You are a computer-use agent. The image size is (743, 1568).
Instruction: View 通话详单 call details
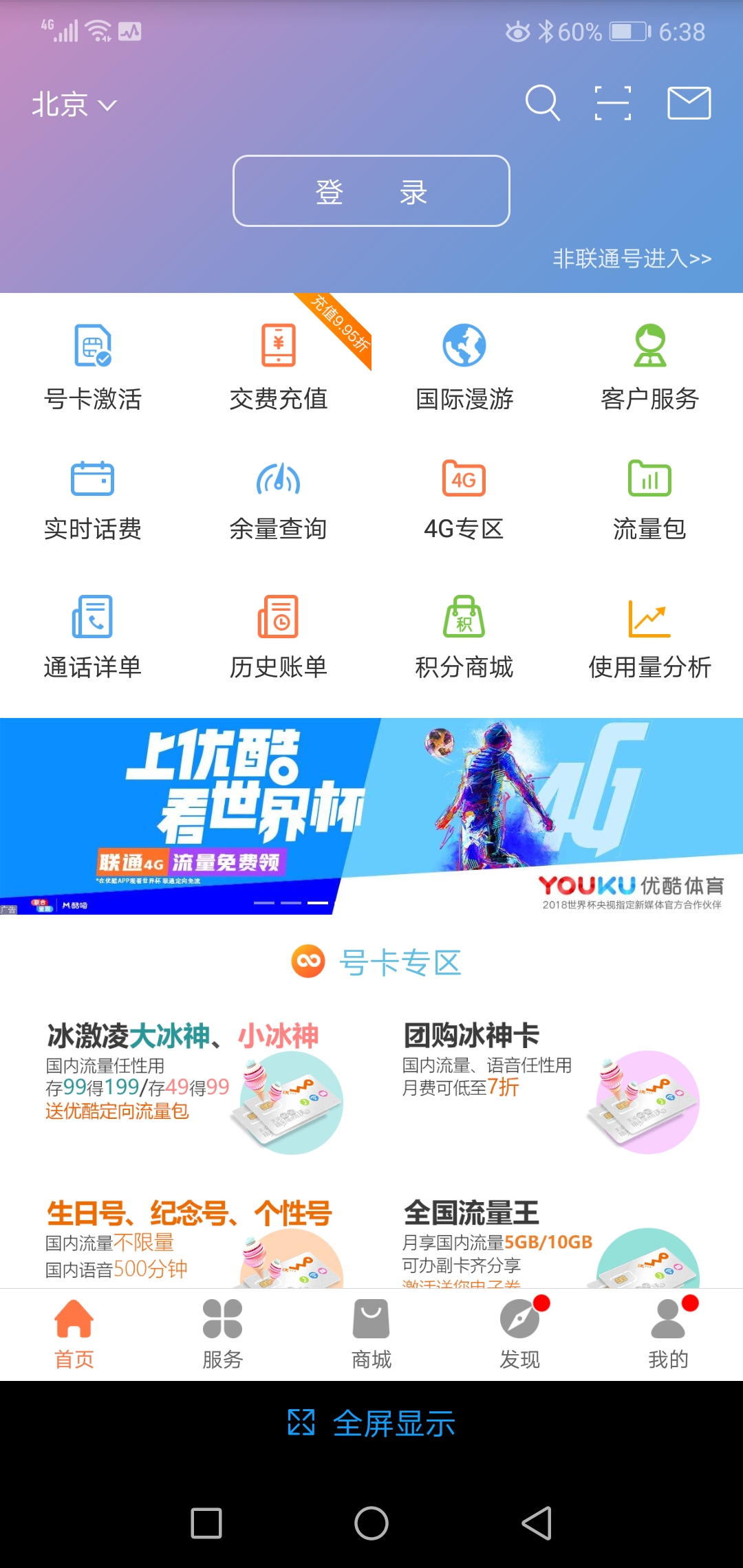pyautogui.click(x=93, y=633)
